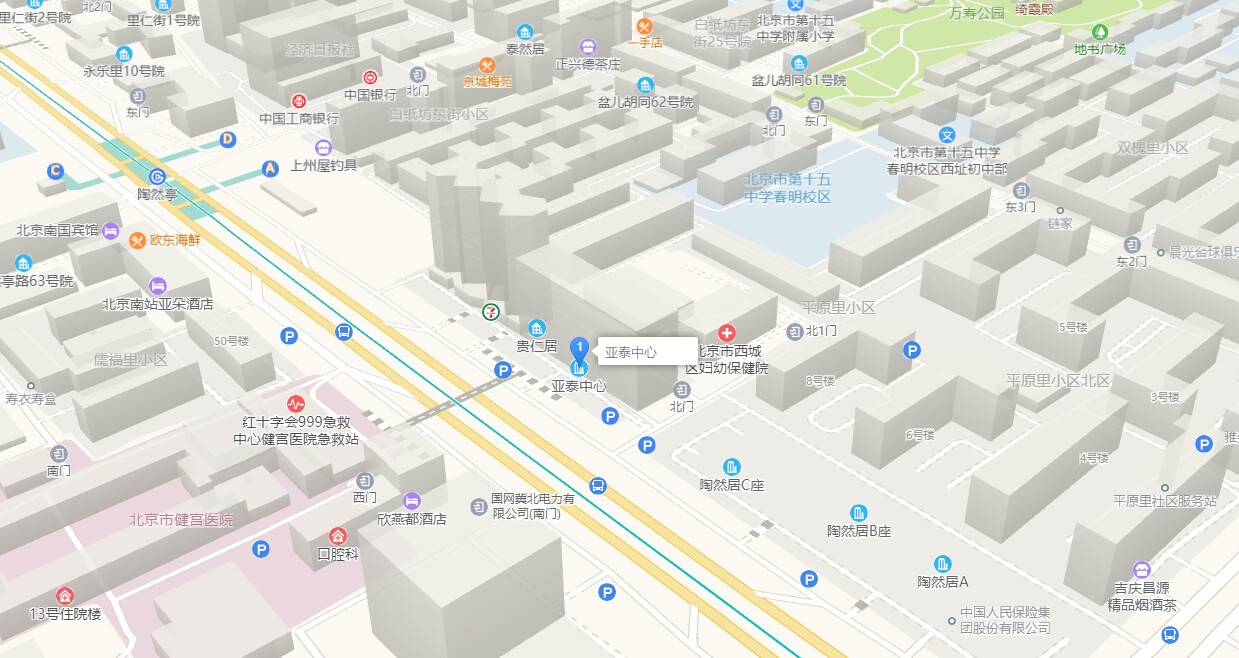The height and width of the screenshot is (658, 1239).
Task: Open the 中国银行 point of interest
Action: (370, 77)
